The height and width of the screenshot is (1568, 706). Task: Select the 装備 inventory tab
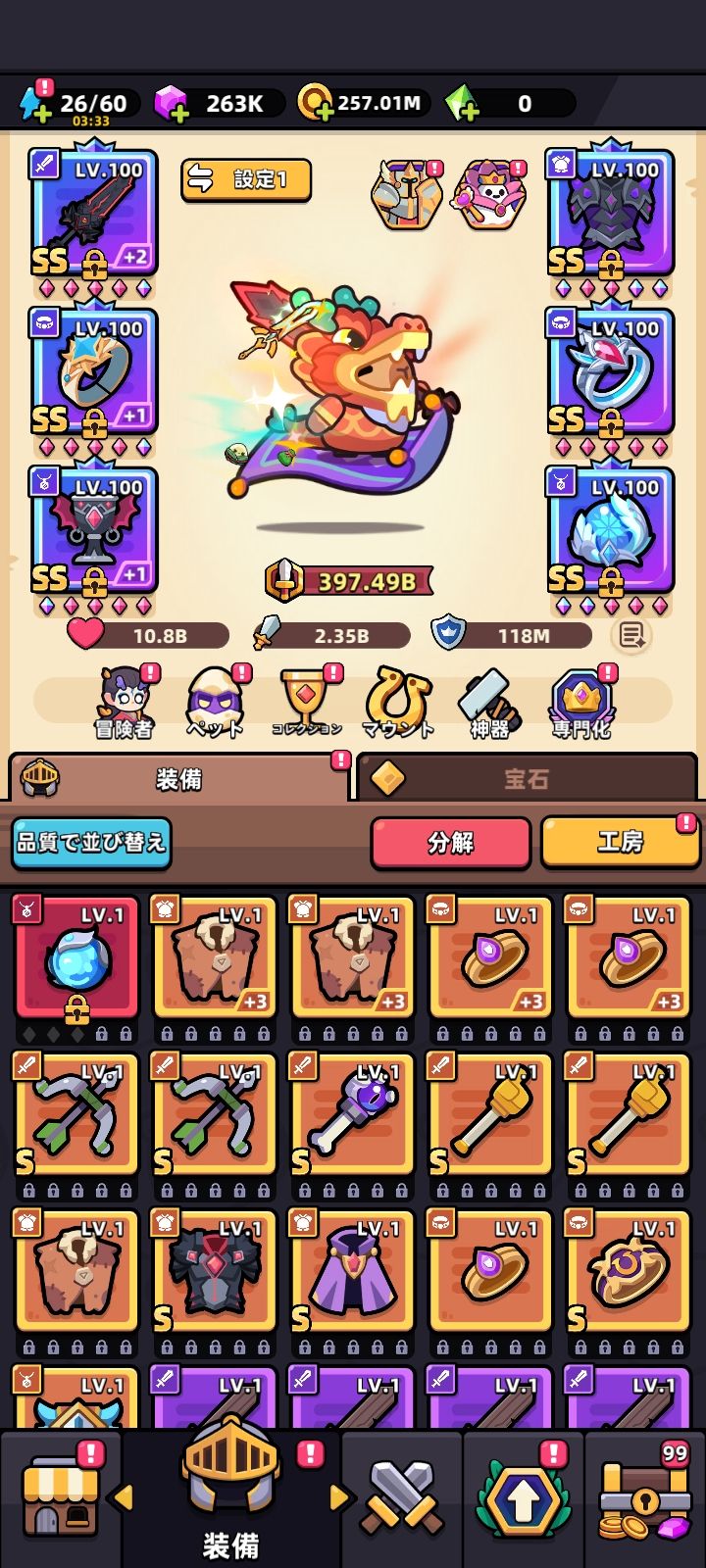pyautogui.click(x=178, y=779)
